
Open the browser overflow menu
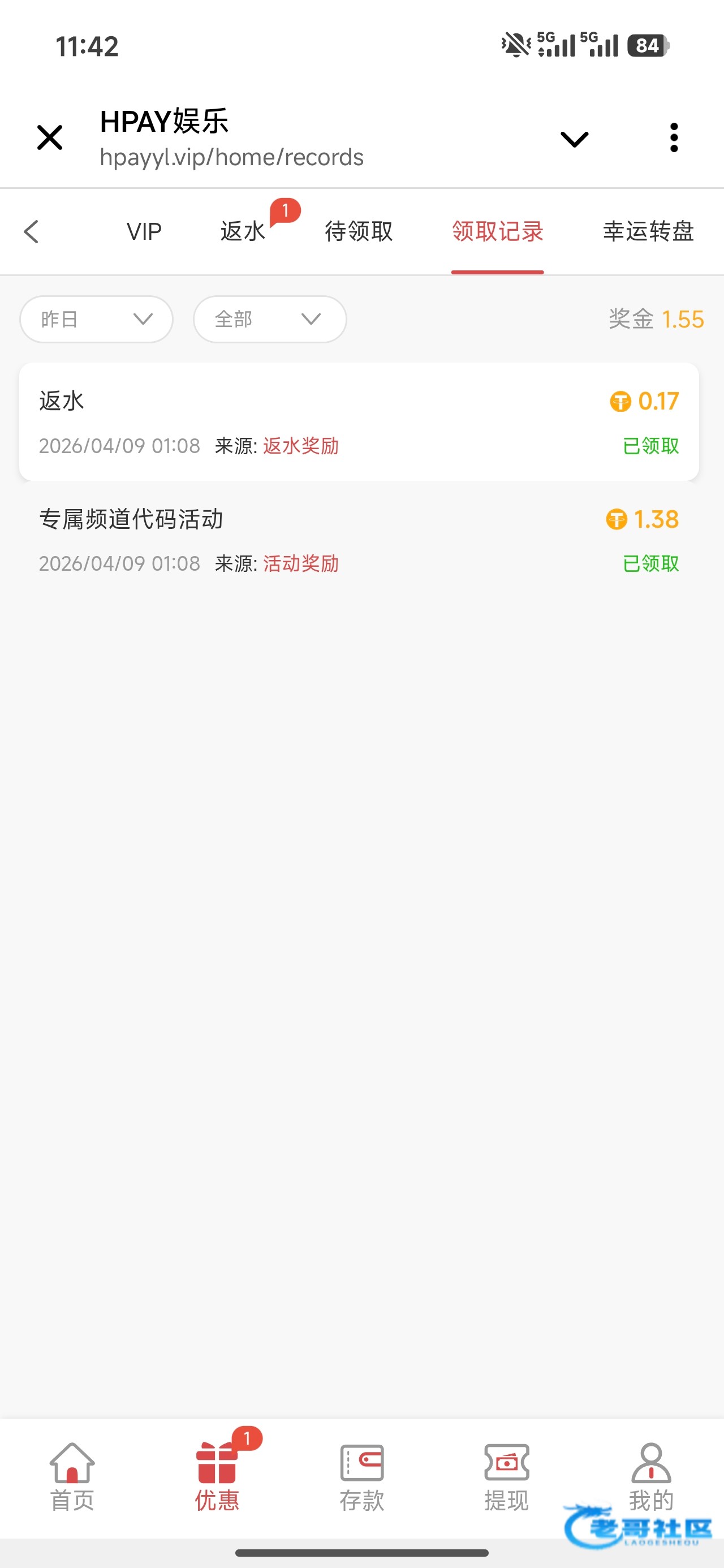coord(674,137)
